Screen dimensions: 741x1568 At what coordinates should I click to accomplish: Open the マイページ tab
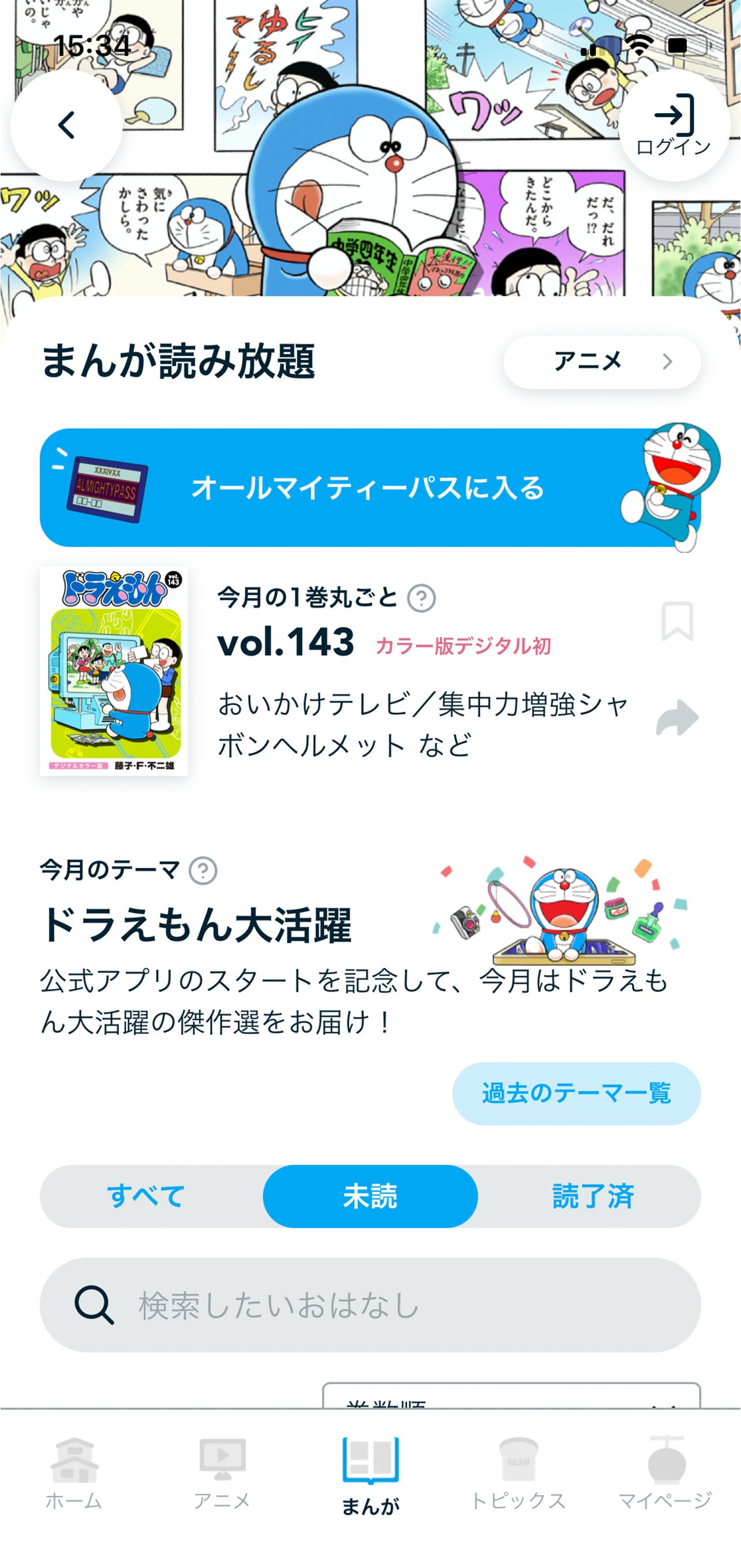(665, 1473)
